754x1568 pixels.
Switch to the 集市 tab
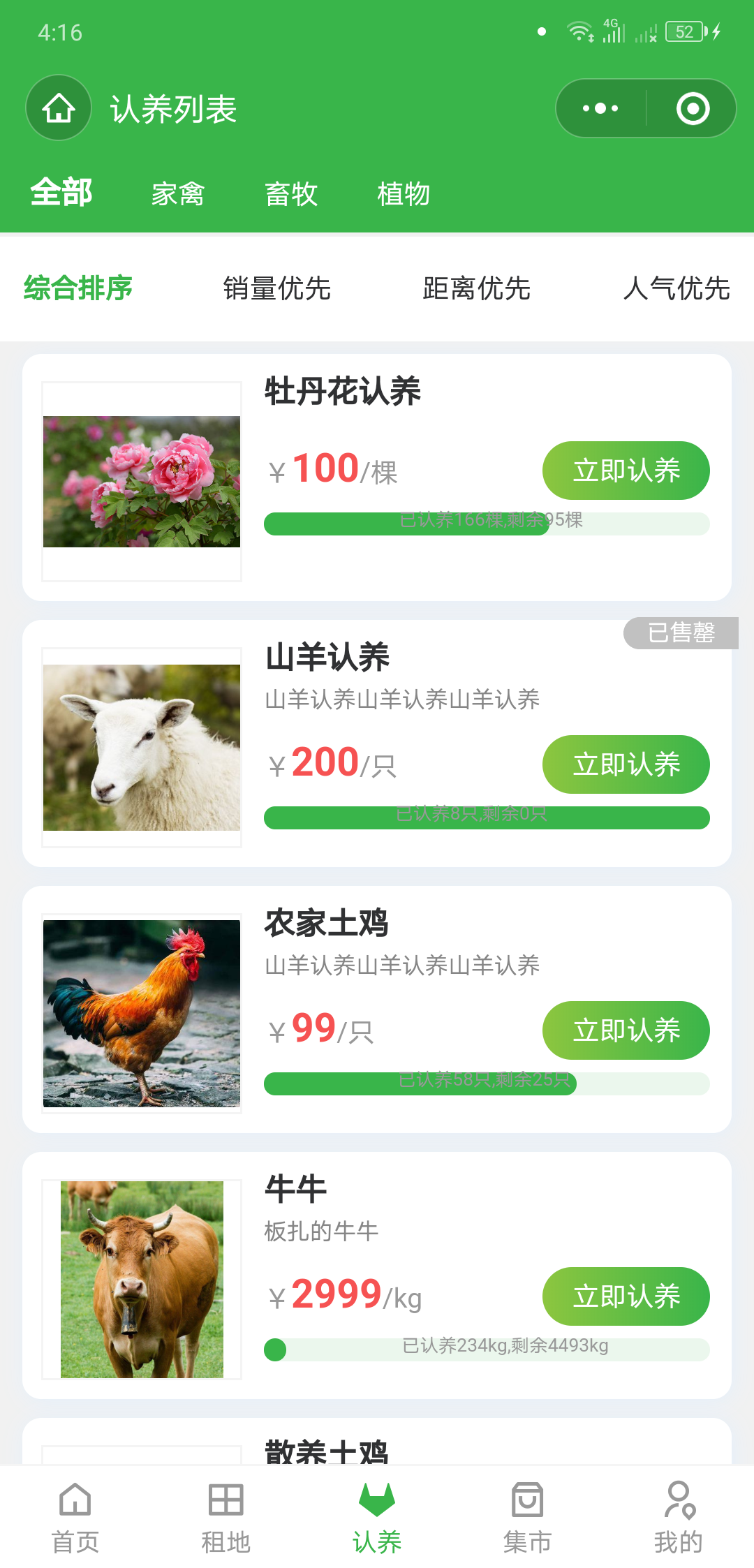click(x=528, y=1518)
